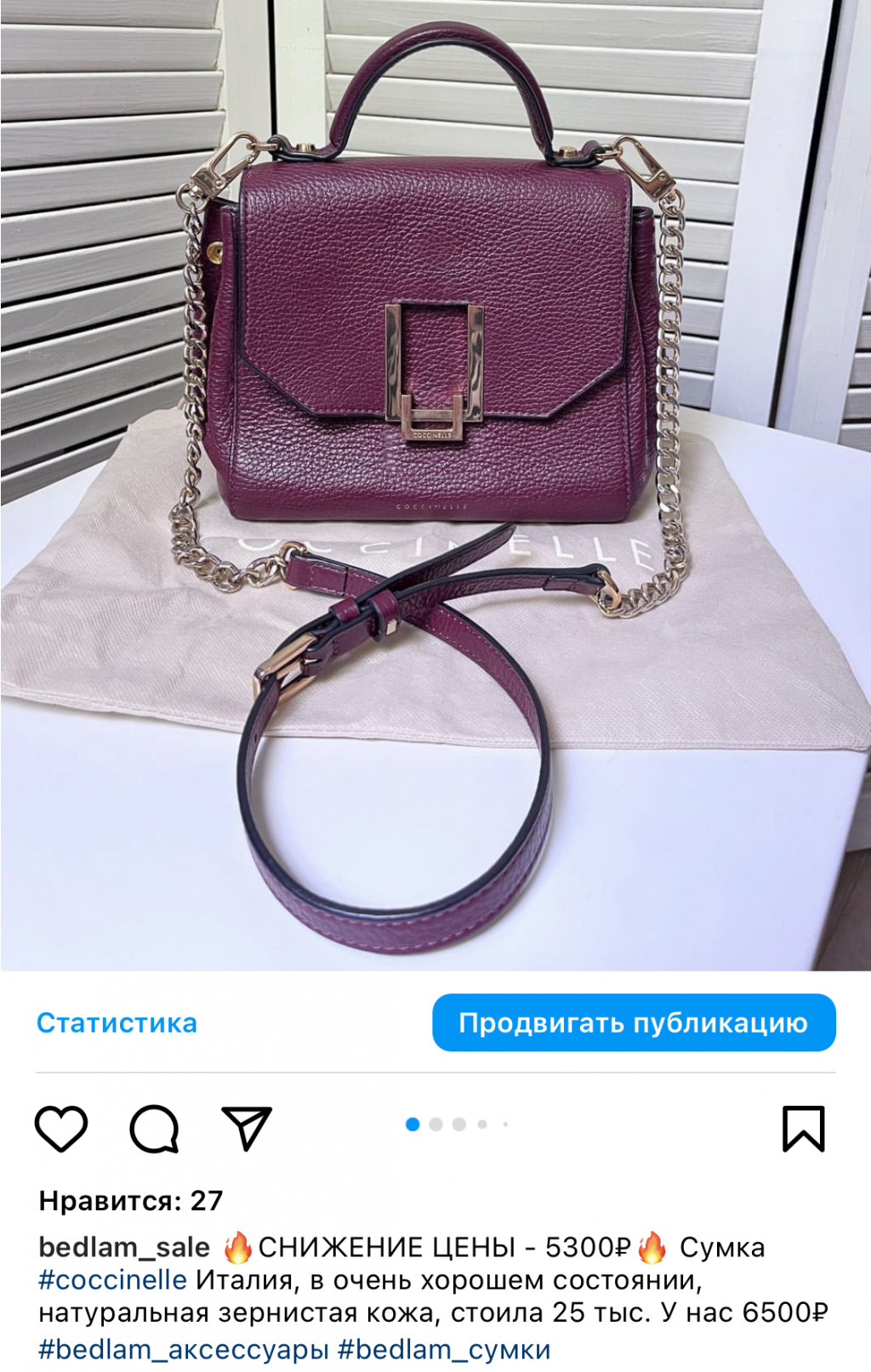Image resolution: width=871 pixels, height=1372 pixels.
Task: Open the #coccinelle hashtag
Action: pyautogui.click(x=112, y=1280)
